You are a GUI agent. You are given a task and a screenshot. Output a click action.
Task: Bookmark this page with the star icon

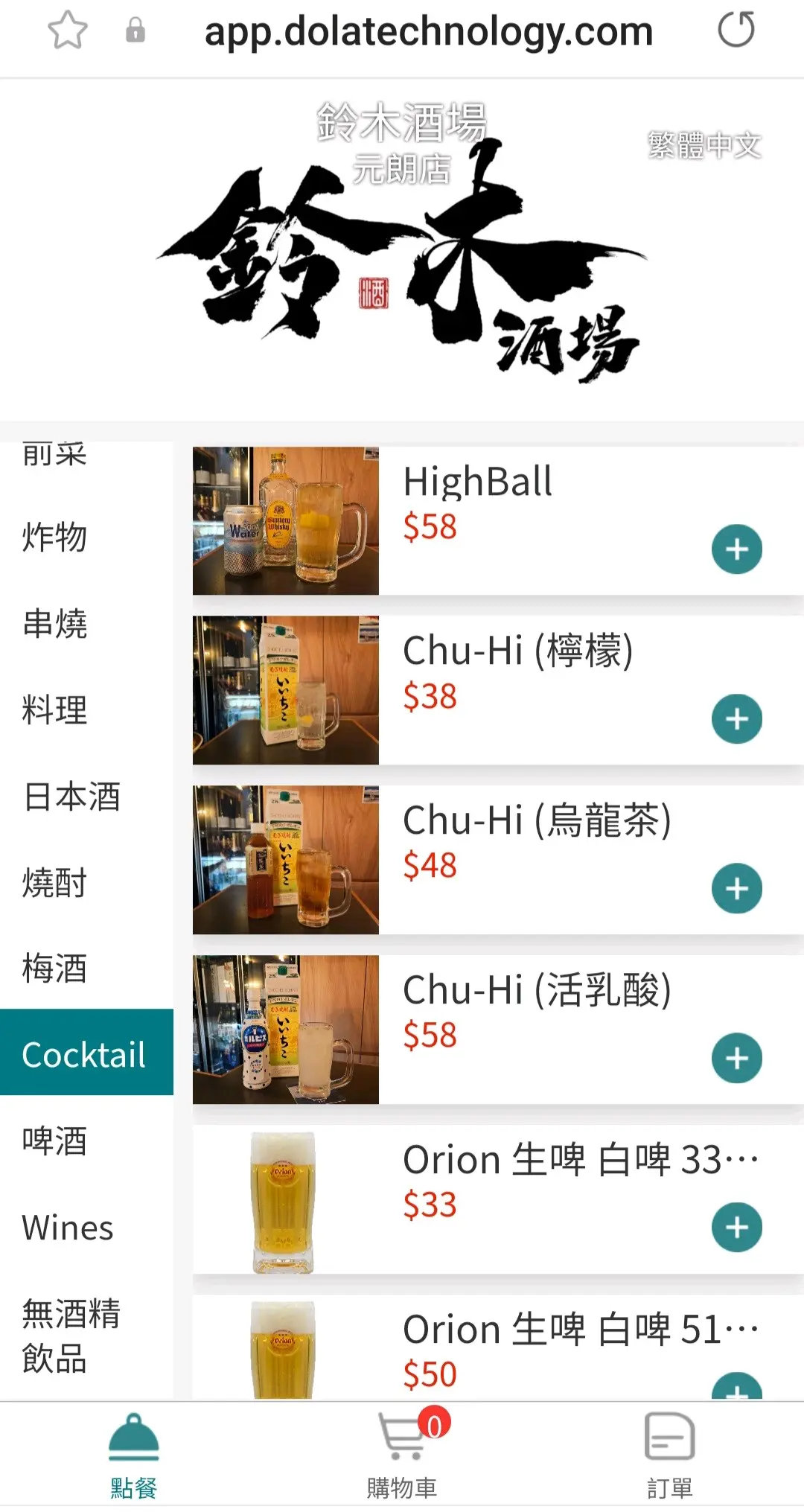[x=68, y=31]
